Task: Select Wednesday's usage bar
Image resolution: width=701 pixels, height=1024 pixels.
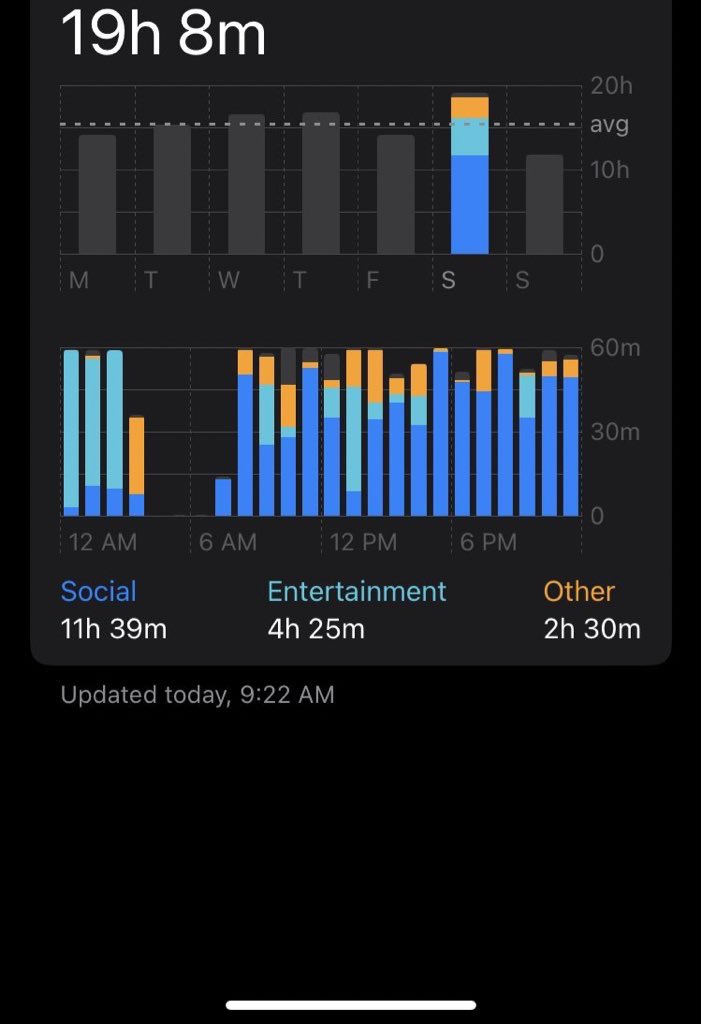Action: (247, 185)
